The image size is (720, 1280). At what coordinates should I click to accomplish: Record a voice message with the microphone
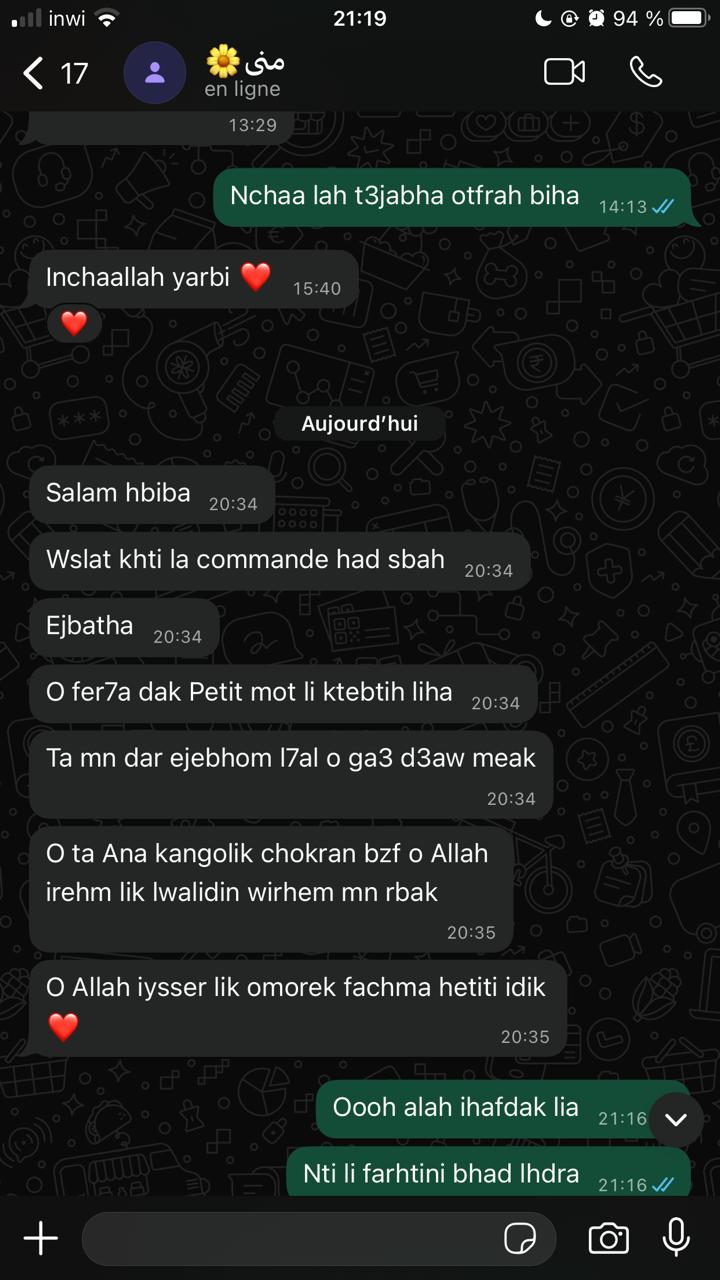point(677,1238)
